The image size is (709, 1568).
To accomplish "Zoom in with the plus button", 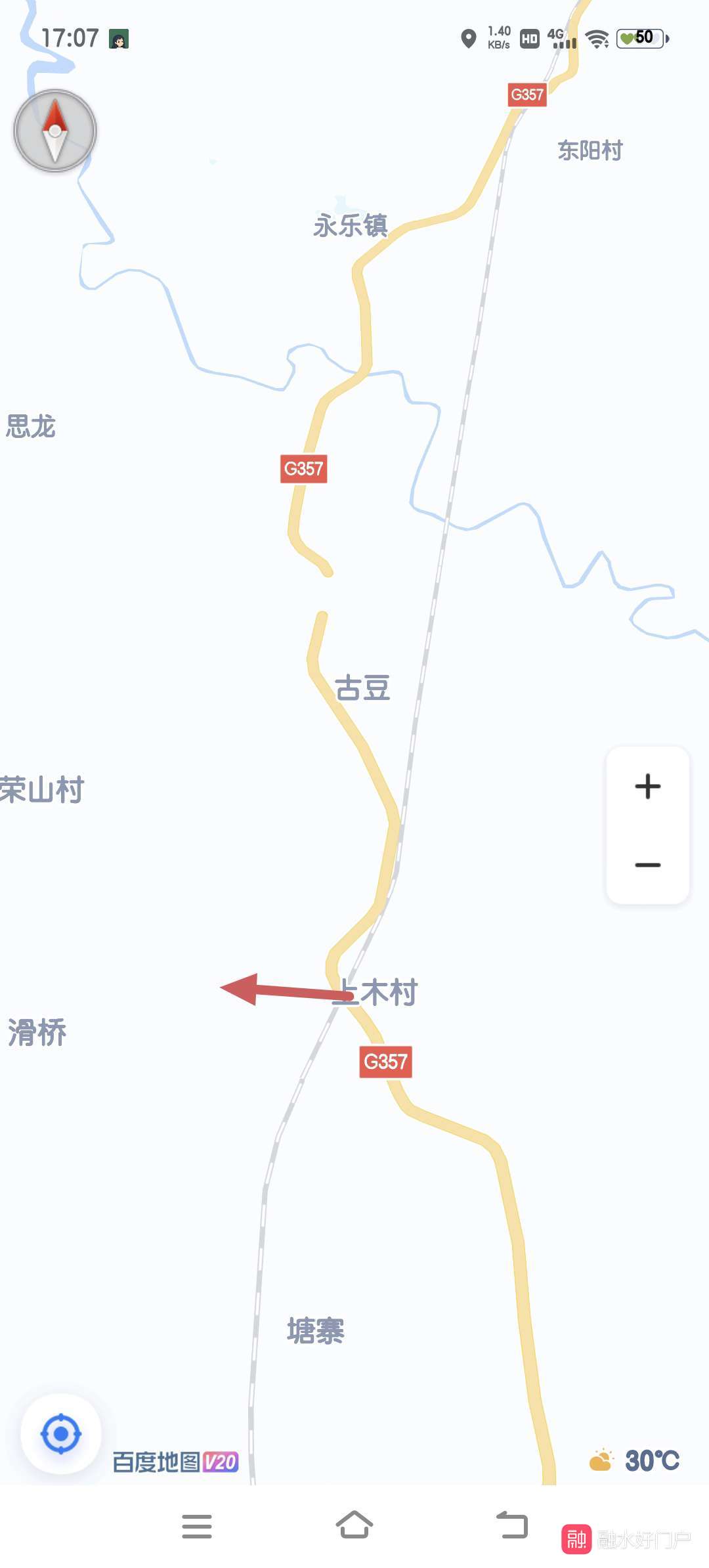I will point(647,786).
